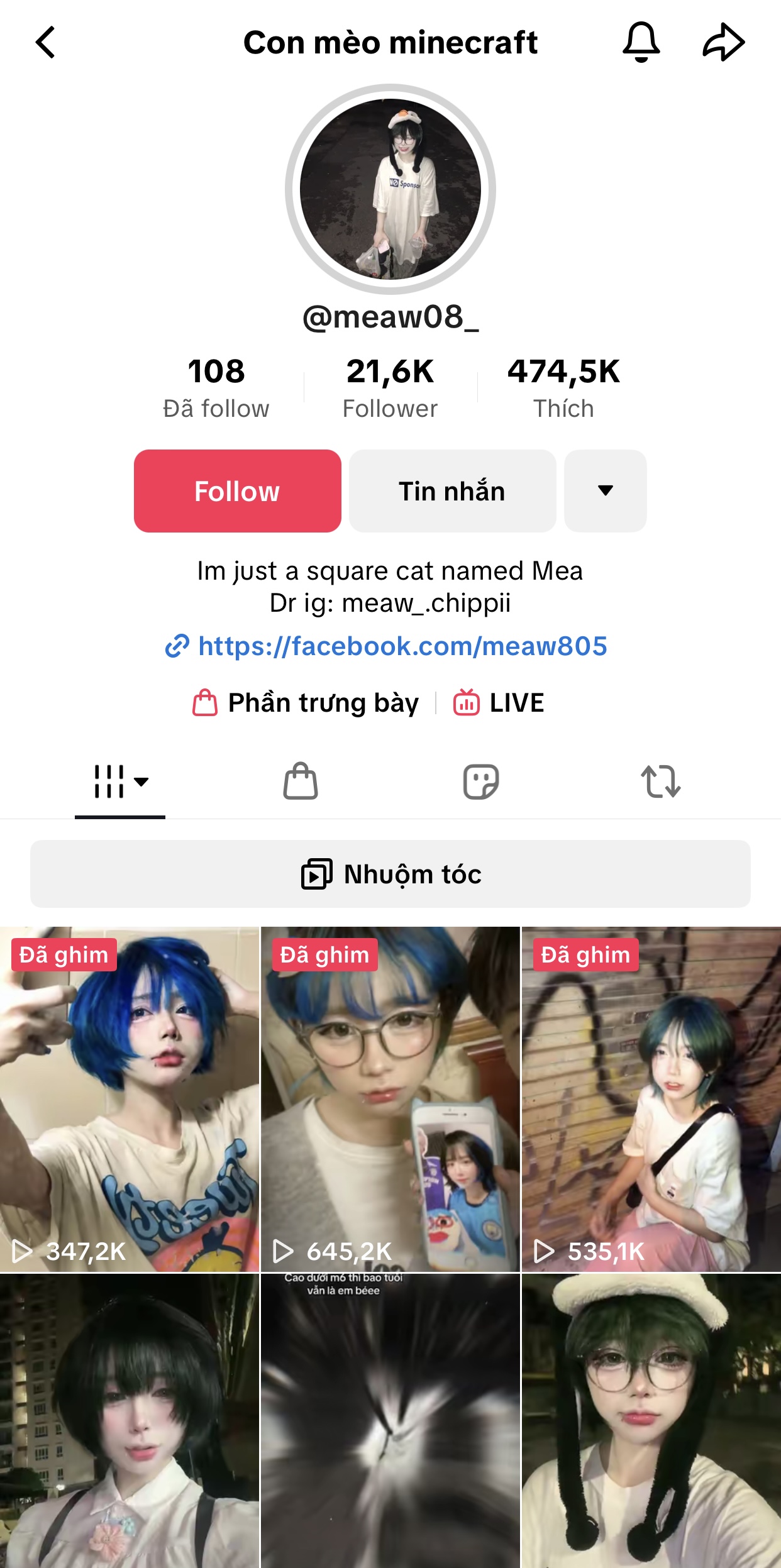Switch to the reposts tab
The height and width of the screenshot is (1568, 781).
(660, 781)
